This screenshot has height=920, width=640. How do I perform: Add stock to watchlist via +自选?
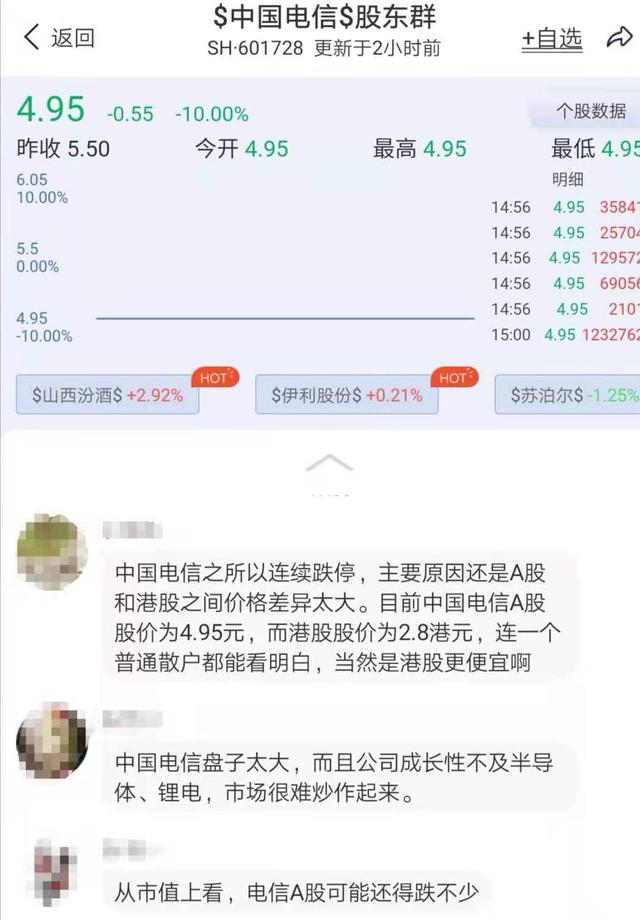coord(551,38)
